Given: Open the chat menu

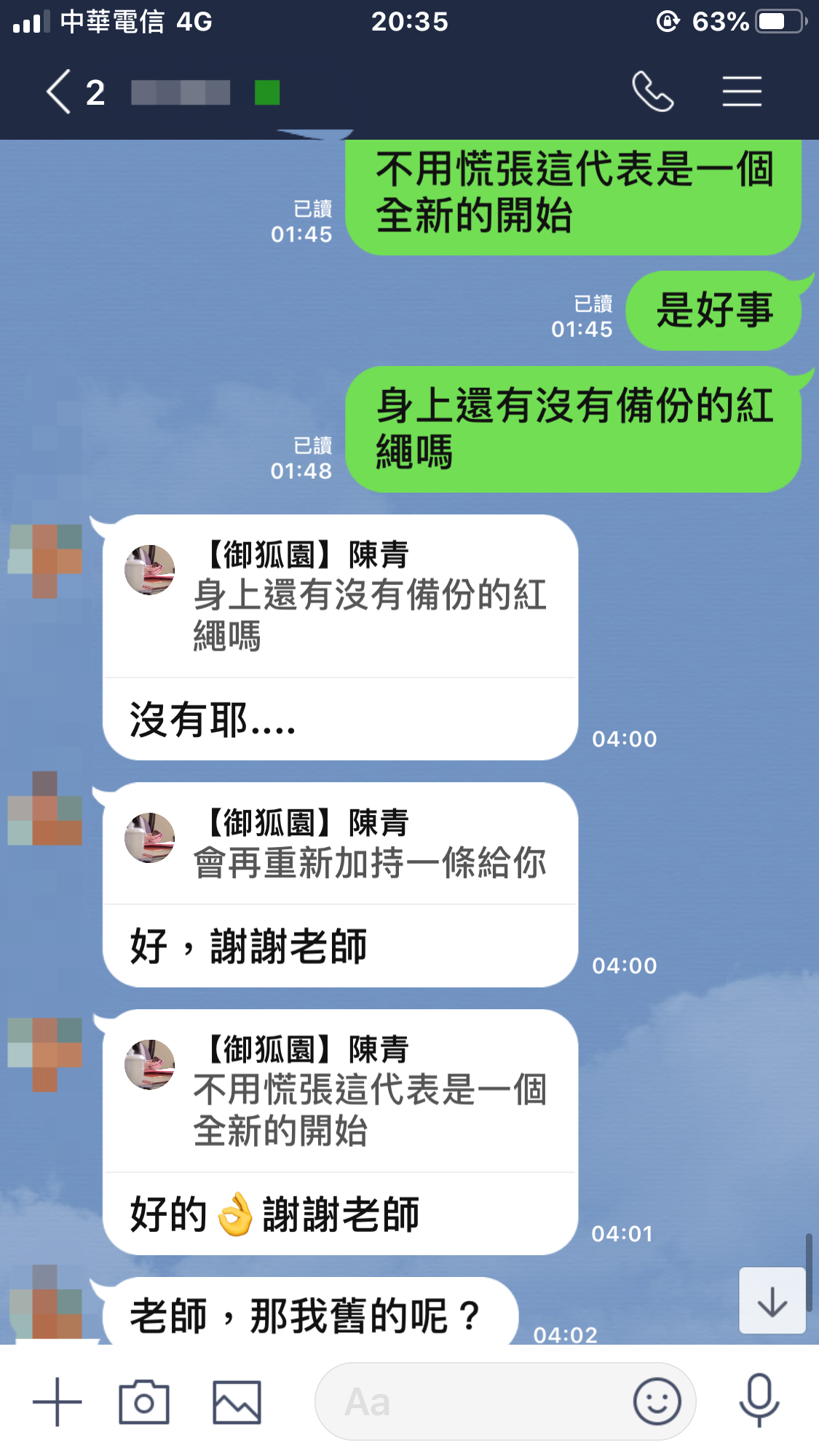Looking at the screenshot, I should [x=741, y=92].
